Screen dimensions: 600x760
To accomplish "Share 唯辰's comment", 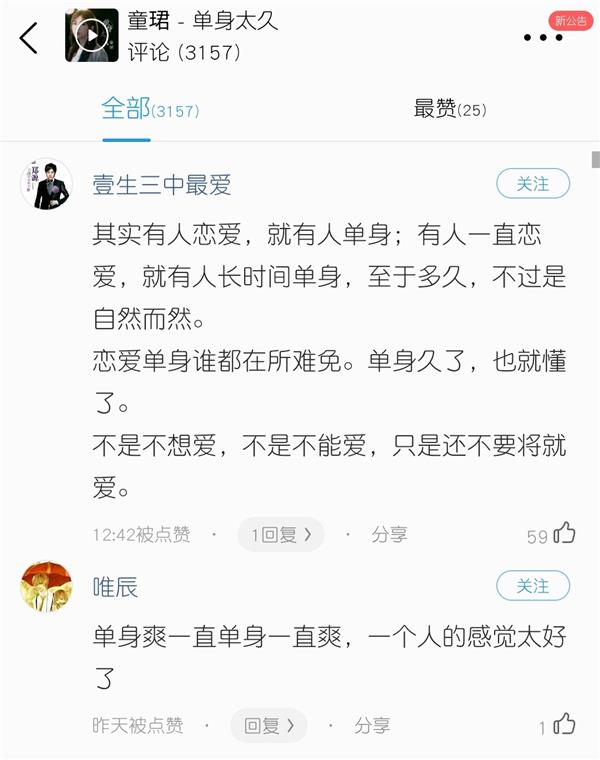I will click(x=371, y=726).
